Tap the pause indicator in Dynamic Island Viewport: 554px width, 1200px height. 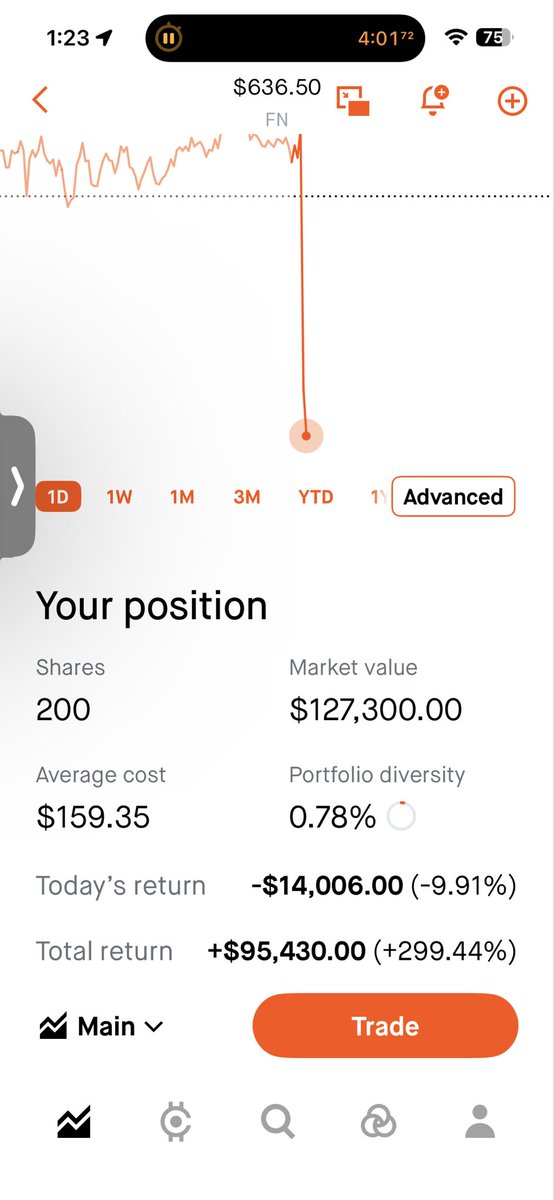click(169, 39)
